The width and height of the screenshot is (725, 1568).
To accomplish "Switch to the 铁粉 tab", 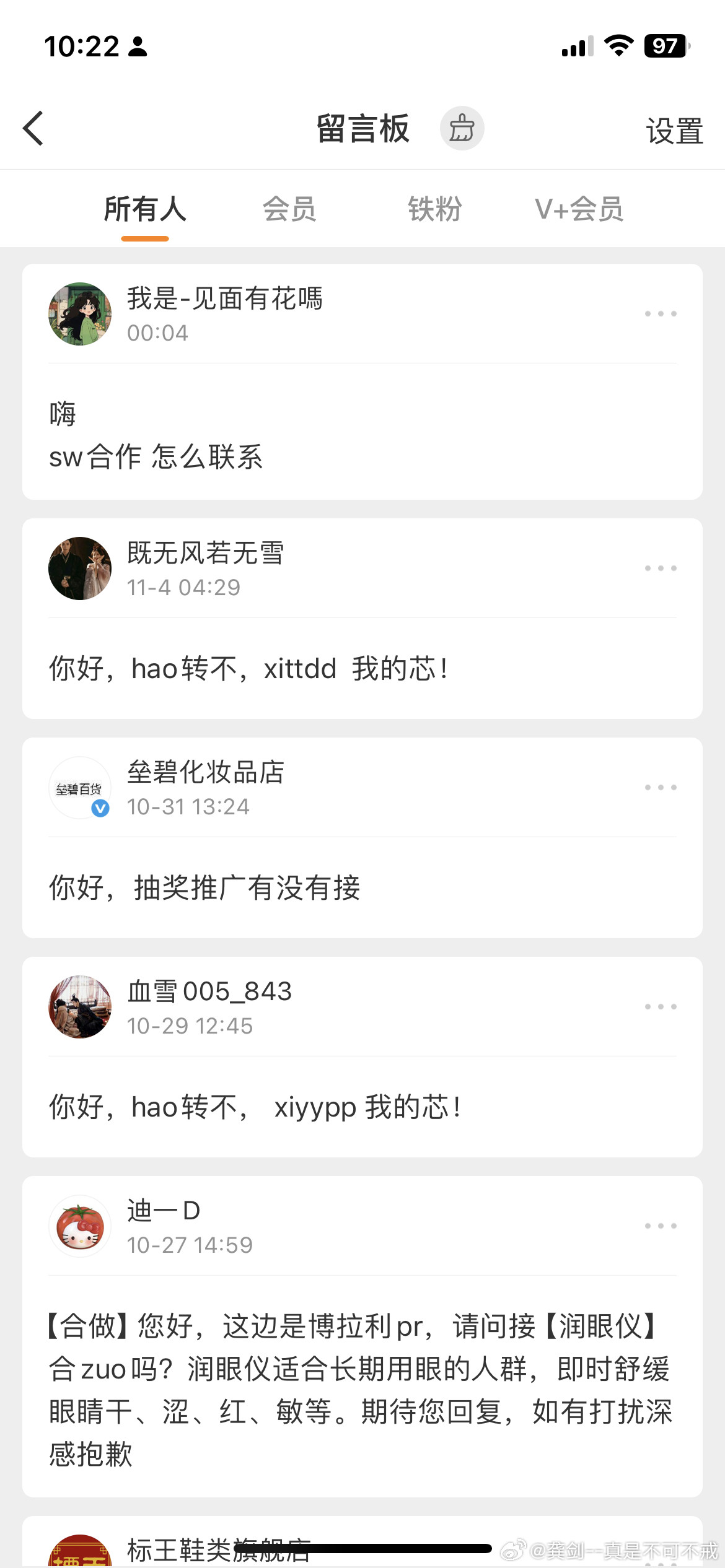I will [435, 209].
